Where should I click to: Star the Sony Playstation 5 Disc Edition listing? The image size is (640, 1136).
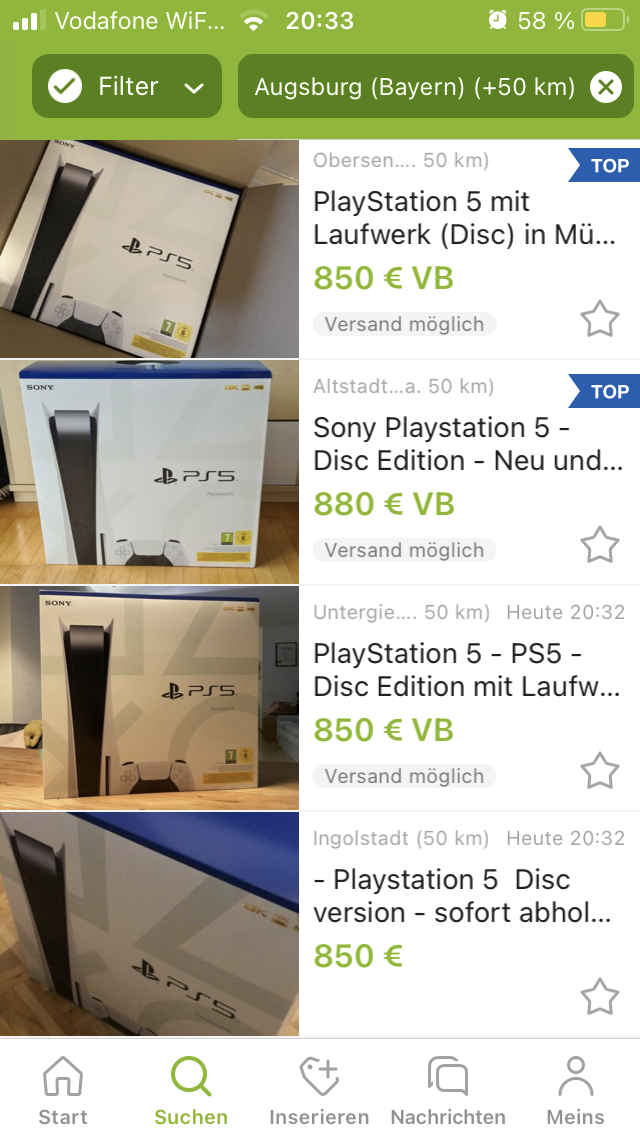tap(600, 546)
